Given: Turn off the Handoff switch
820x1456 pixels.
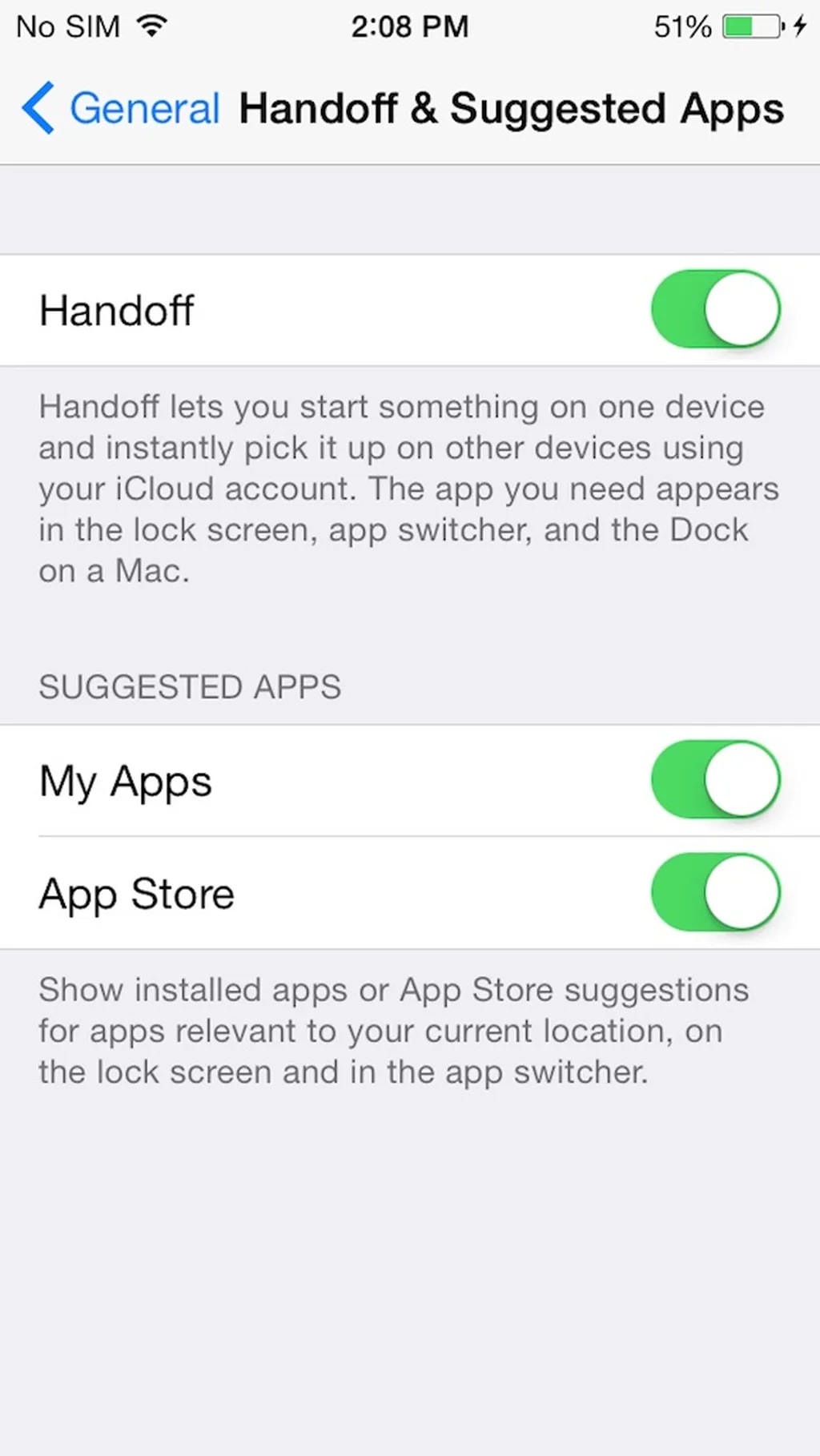Looking at the screenshot, I should 715,309.
